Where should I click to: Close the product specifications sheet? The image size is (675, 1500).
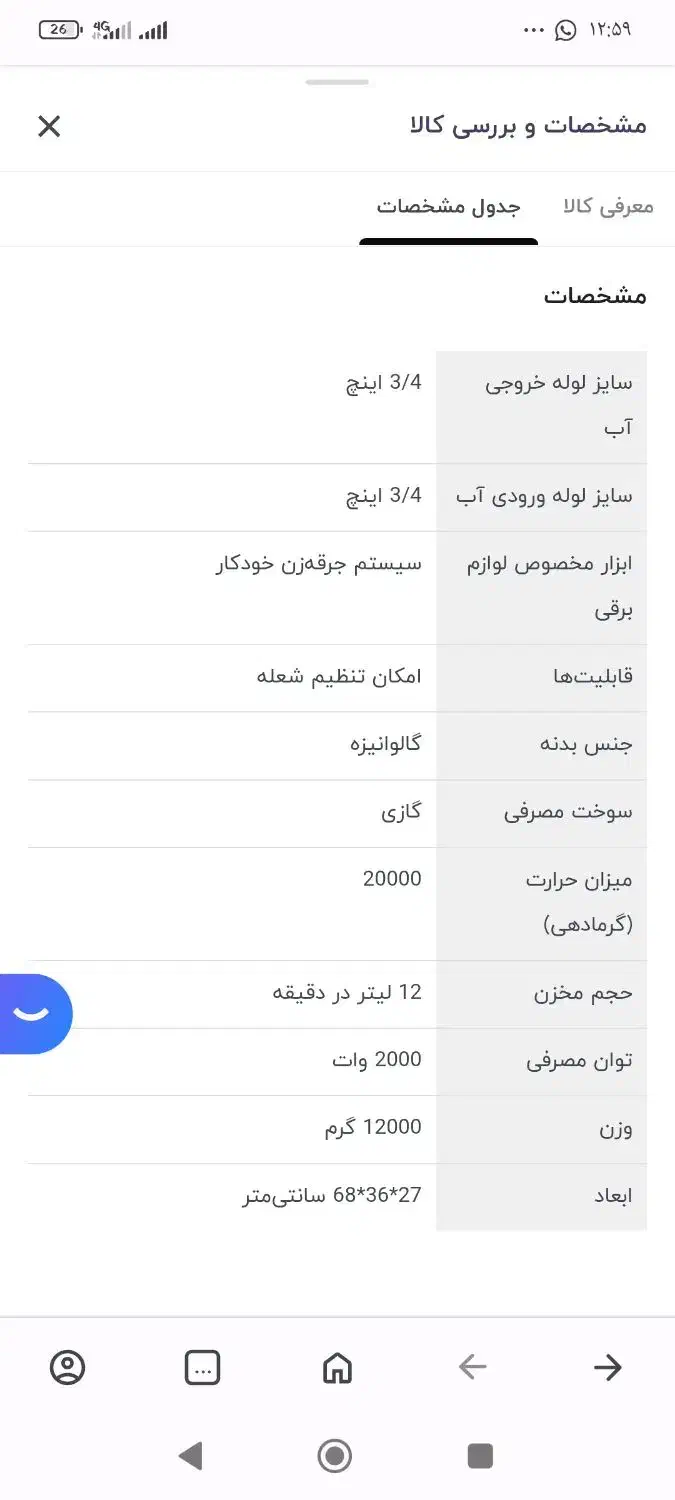49,126
